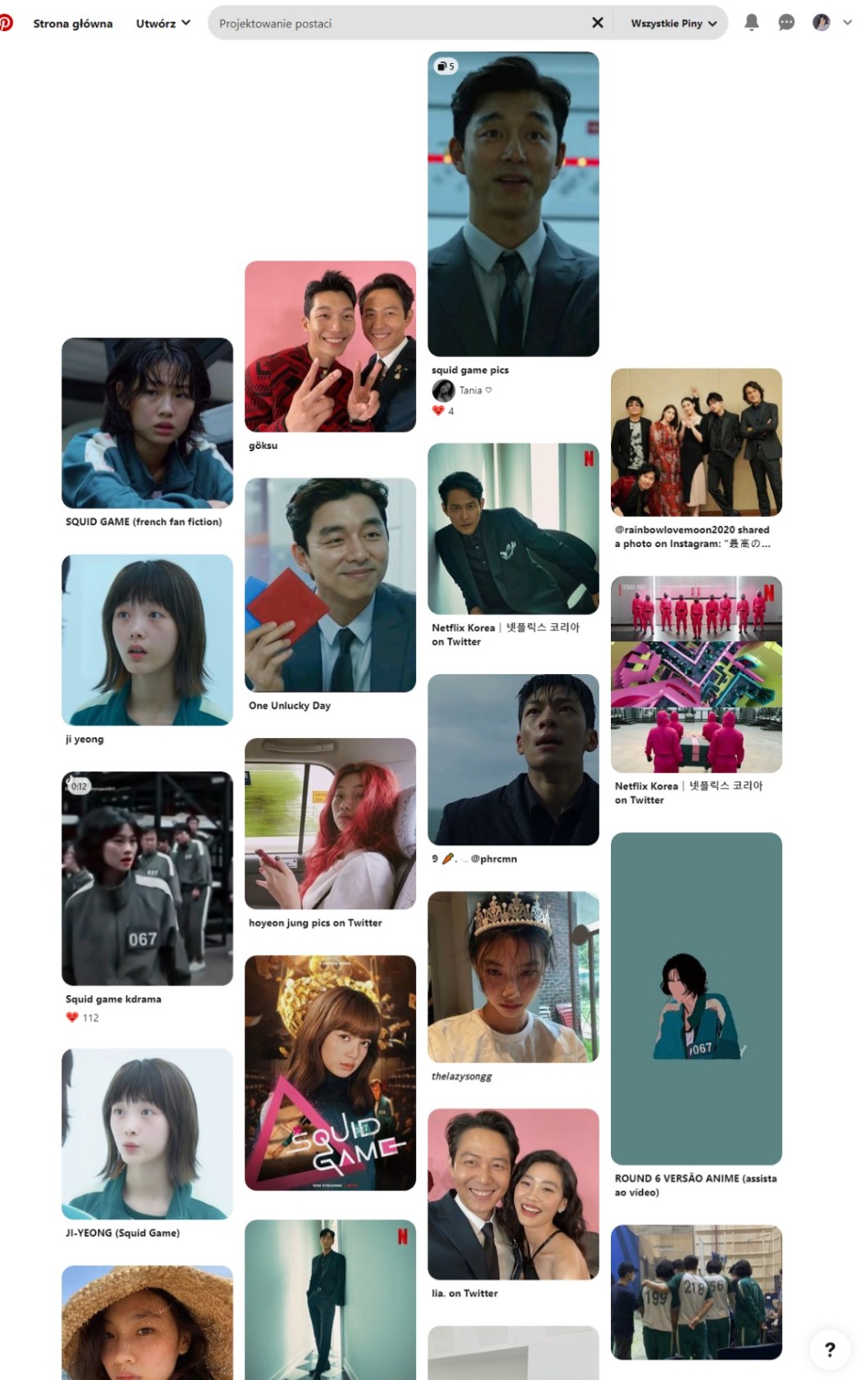This screenshot has width=868, height=1380.
Task: Open the Wszystkie Piny filter dropdown
Action: tap(673, 24)
